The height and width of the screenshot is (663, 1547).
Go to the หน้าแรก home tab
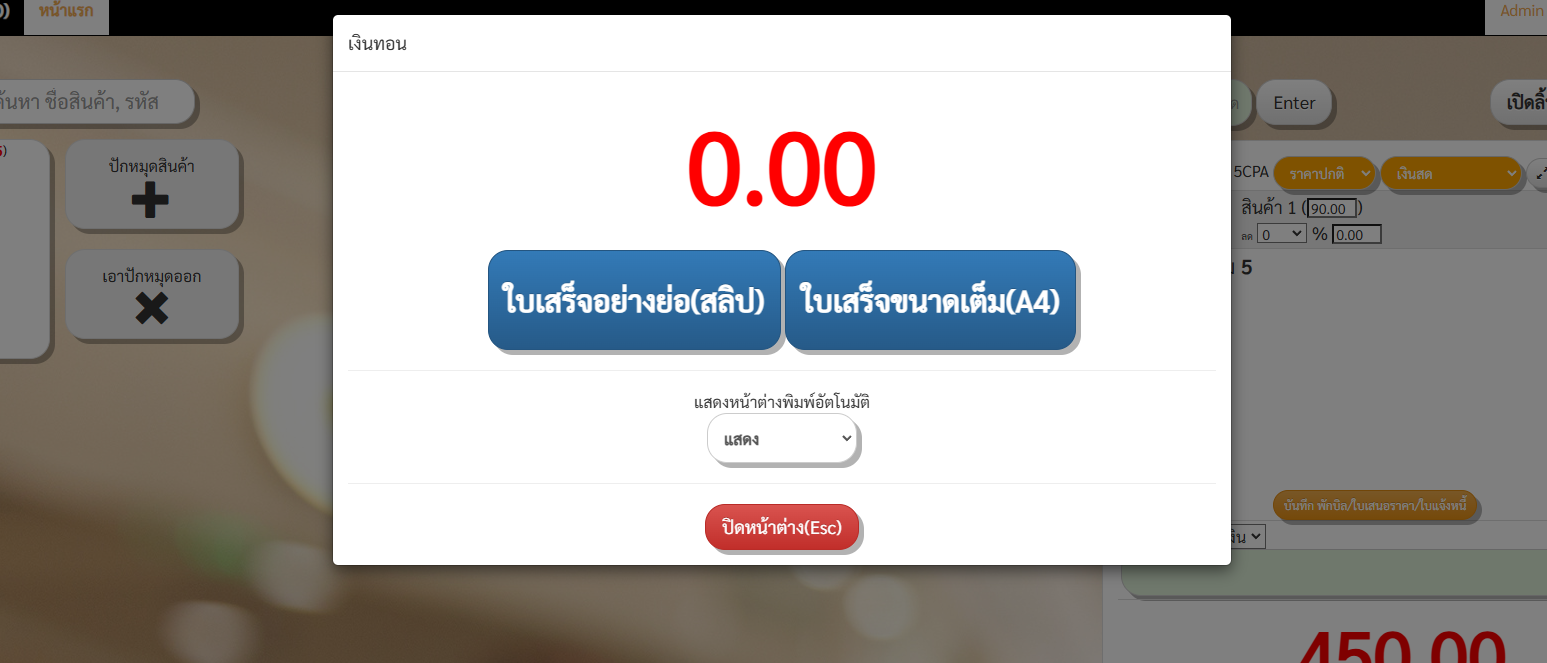point(66,13)
